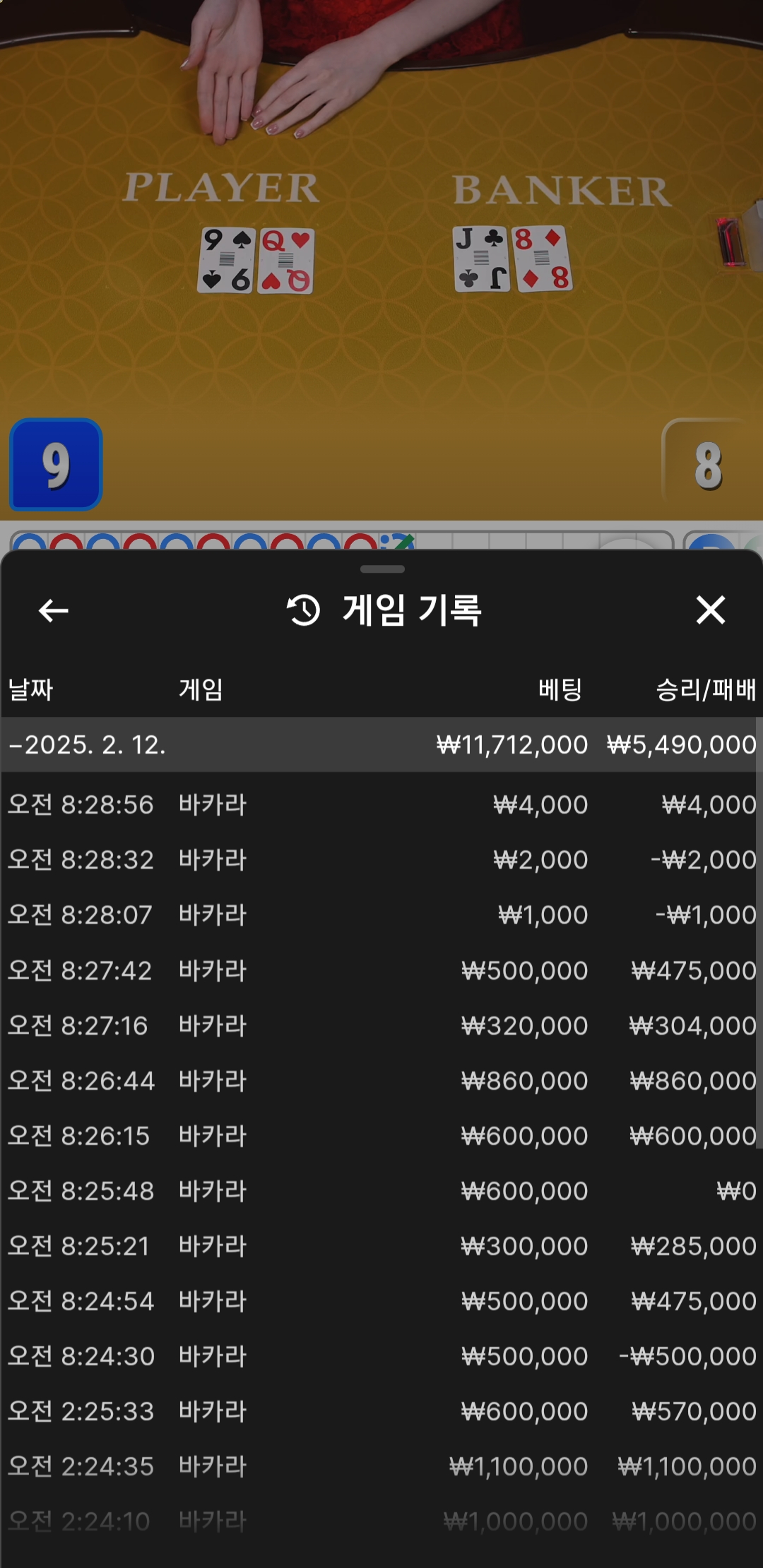Go back from game history panel

[53, 610]
